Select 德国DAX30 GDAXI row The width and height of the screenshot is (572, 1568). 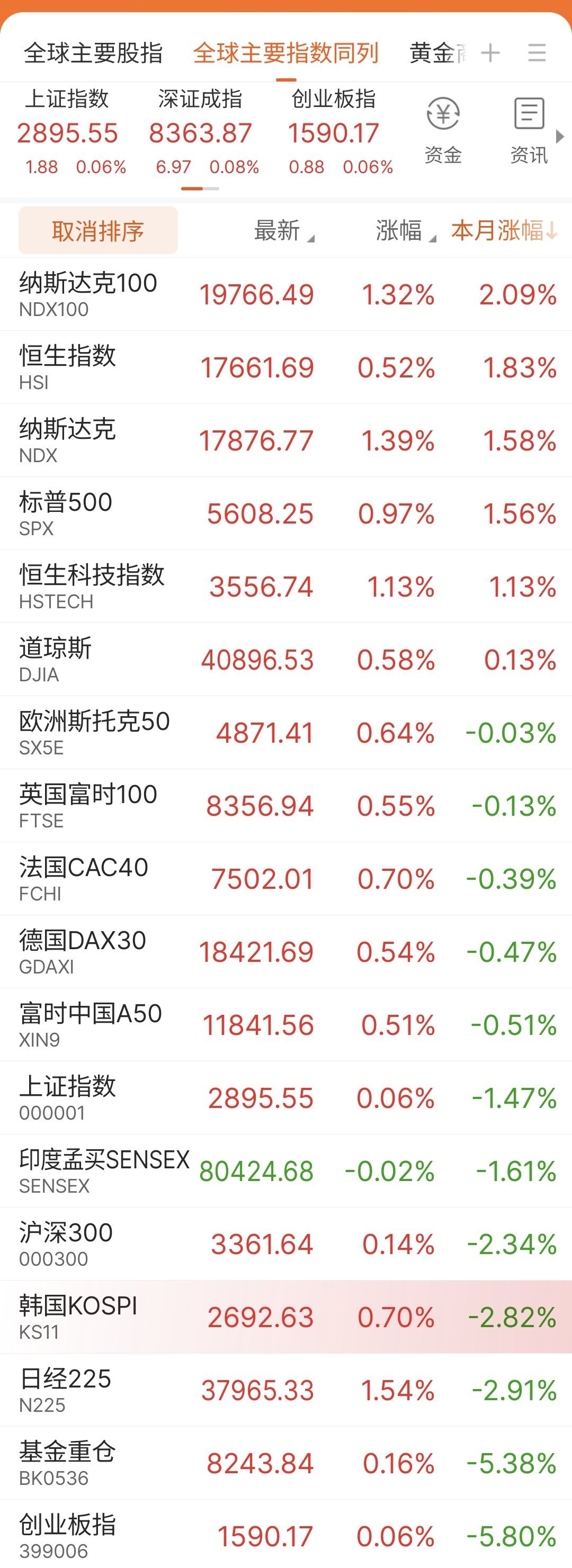(x=285, y=952)
